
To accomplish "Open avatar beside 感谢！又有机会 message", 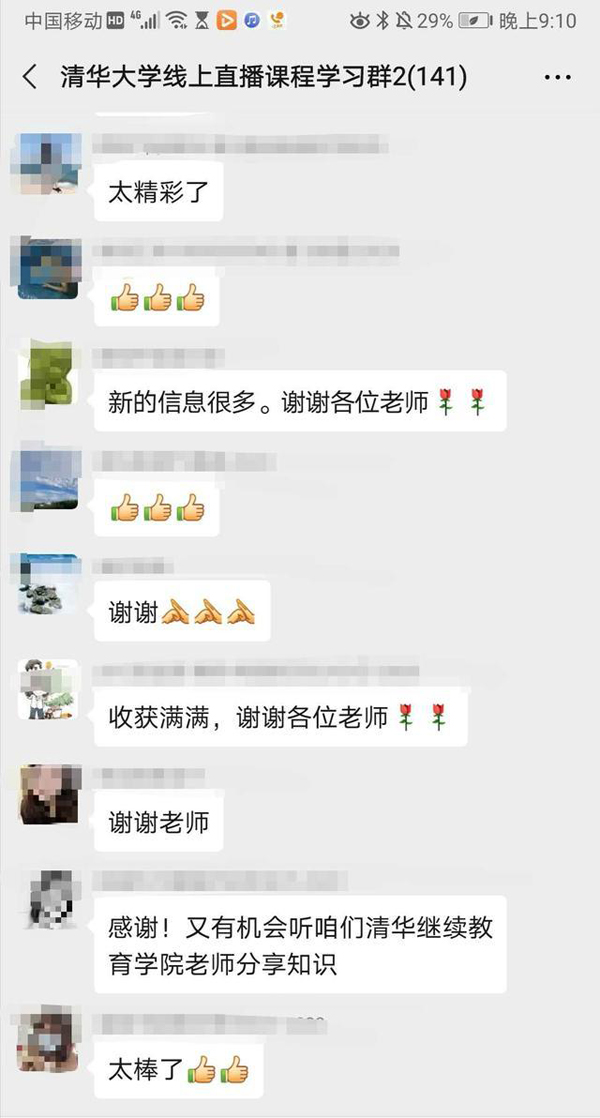I will pos(50,900).
